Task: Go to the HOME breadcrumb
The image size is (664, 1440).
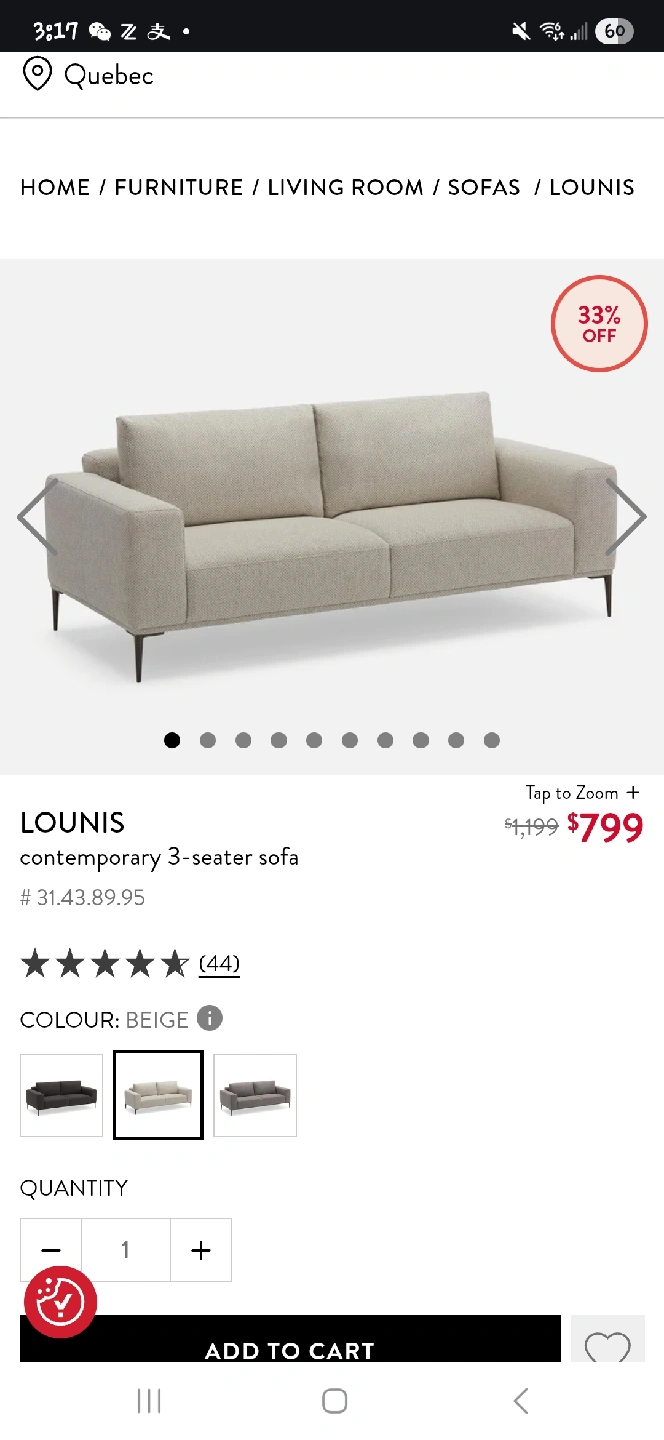Action: pos(55,187)
